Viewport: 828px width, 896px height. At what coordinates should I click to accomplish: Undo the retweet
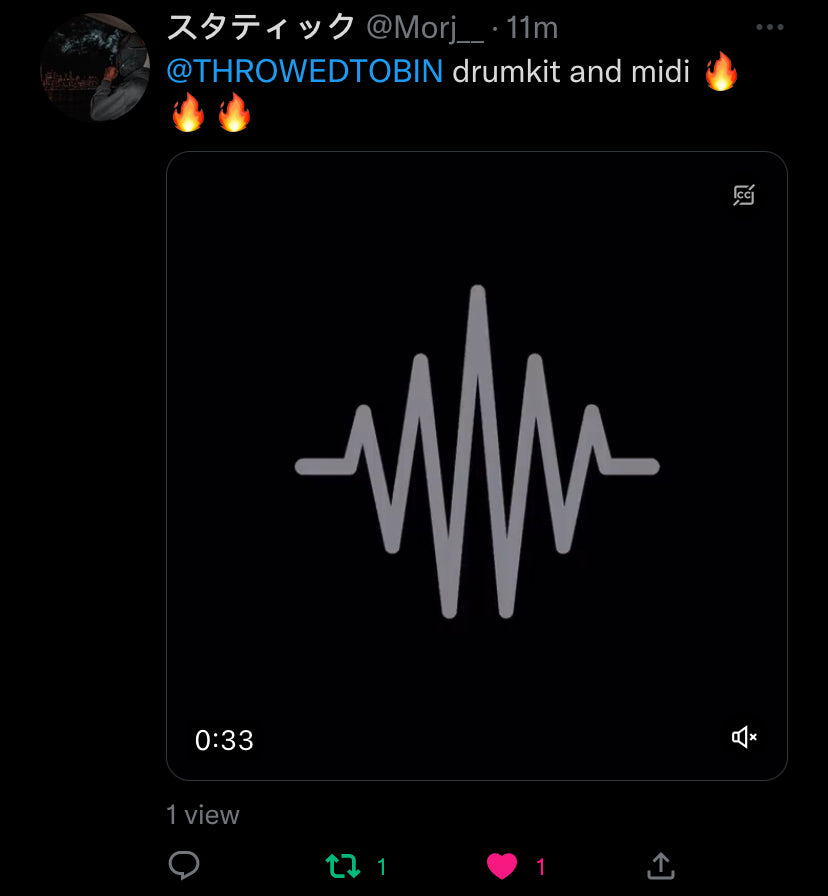[x=344, y=866]
